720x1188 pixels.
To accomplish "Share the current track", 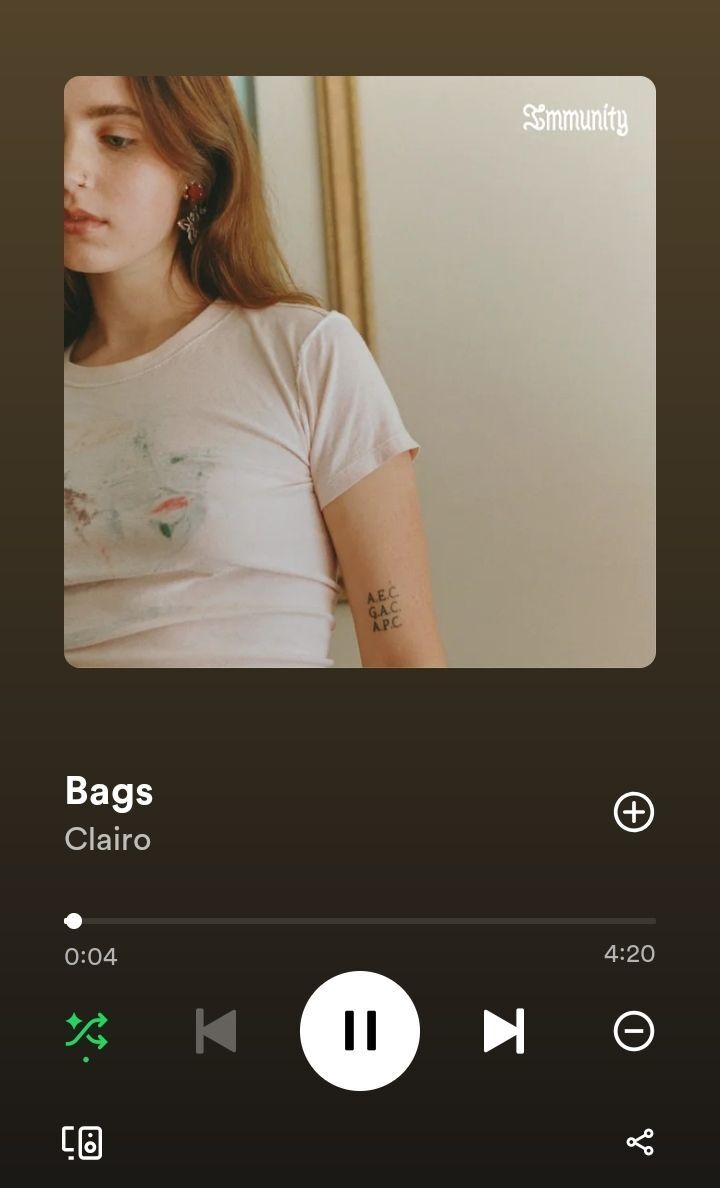I will tap(639, 1142).
